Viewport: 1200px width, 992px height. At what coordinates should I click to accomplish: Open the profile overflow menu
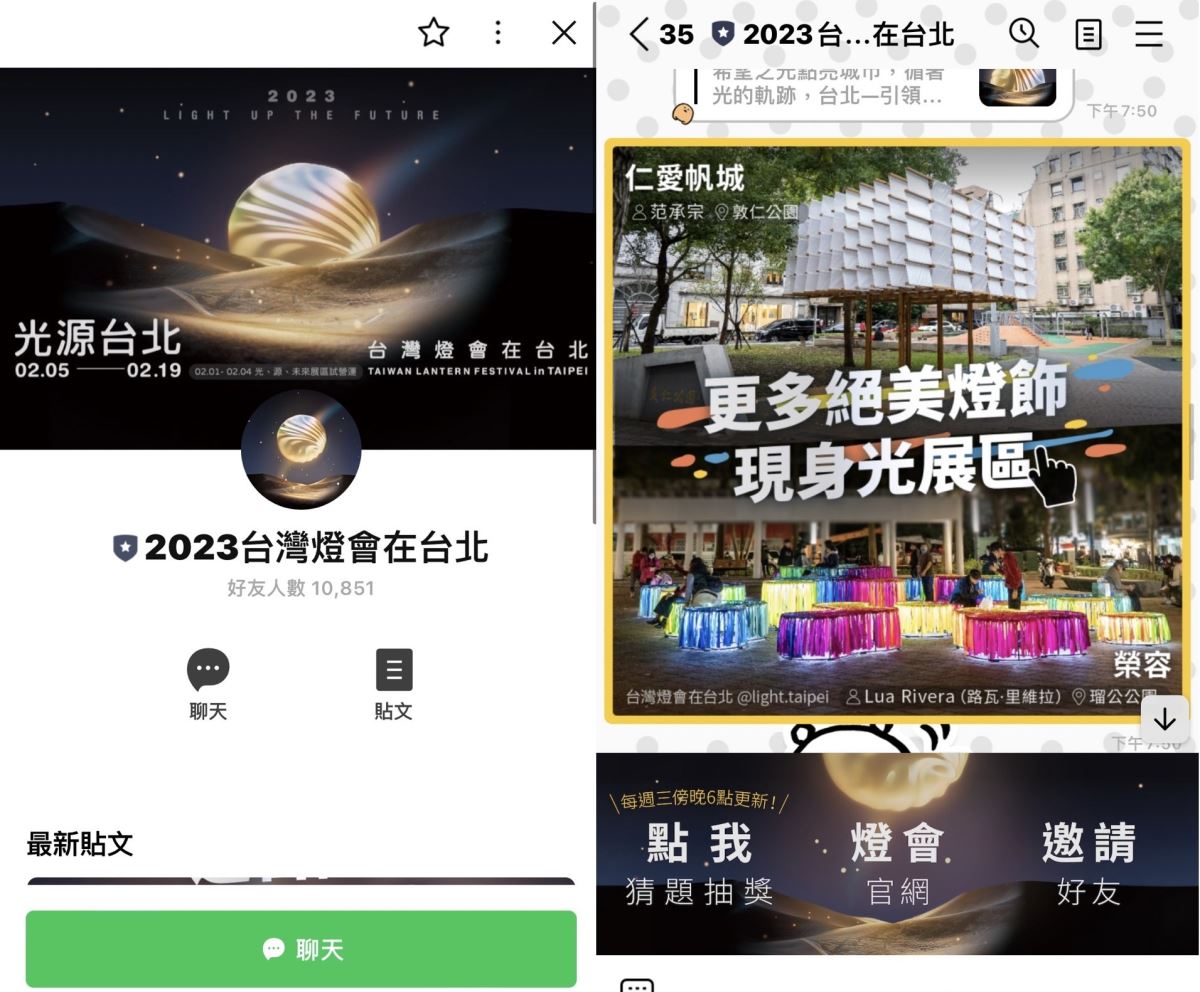point(498,33)
